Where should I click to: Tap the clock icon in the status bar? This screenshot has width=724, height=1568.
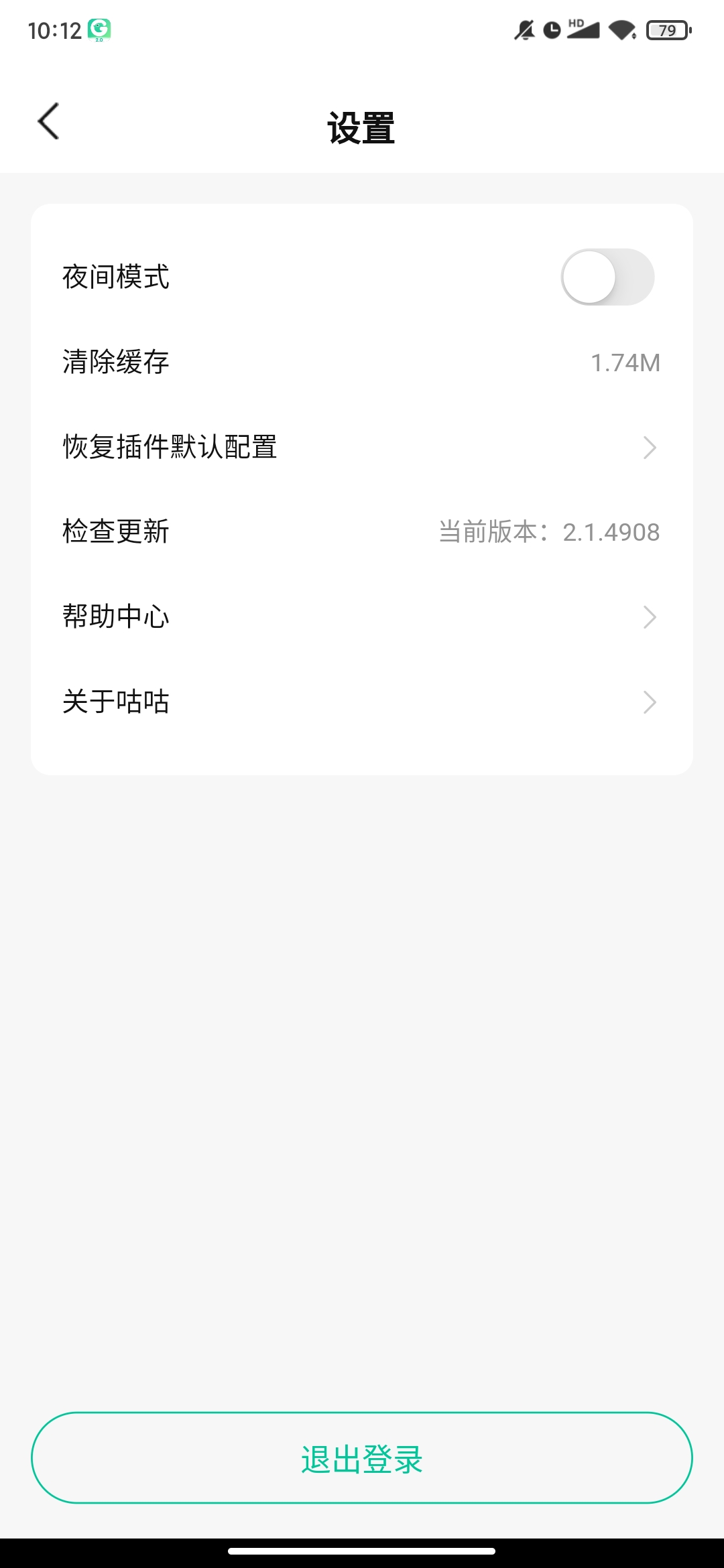tap(550, 30)
